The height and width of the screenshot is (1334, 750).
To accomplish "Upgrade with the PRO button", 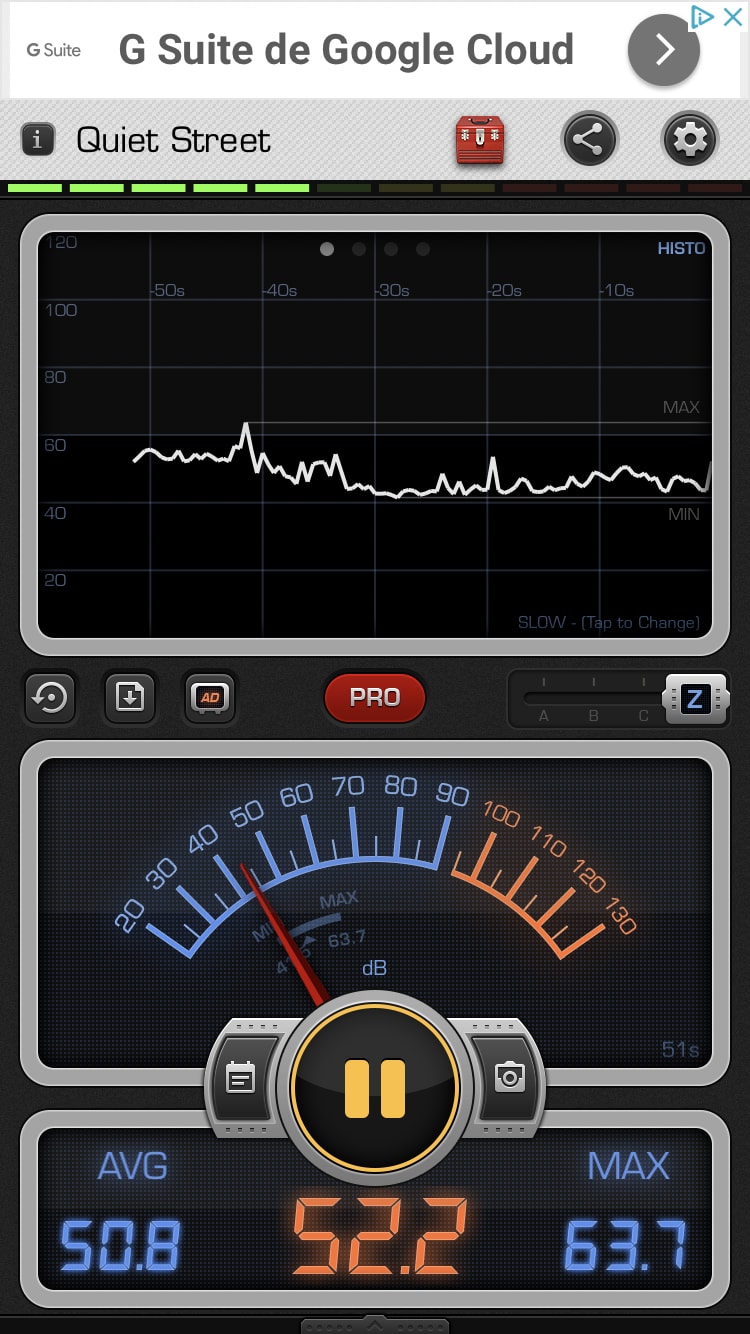I will click(x=375, y=697).
